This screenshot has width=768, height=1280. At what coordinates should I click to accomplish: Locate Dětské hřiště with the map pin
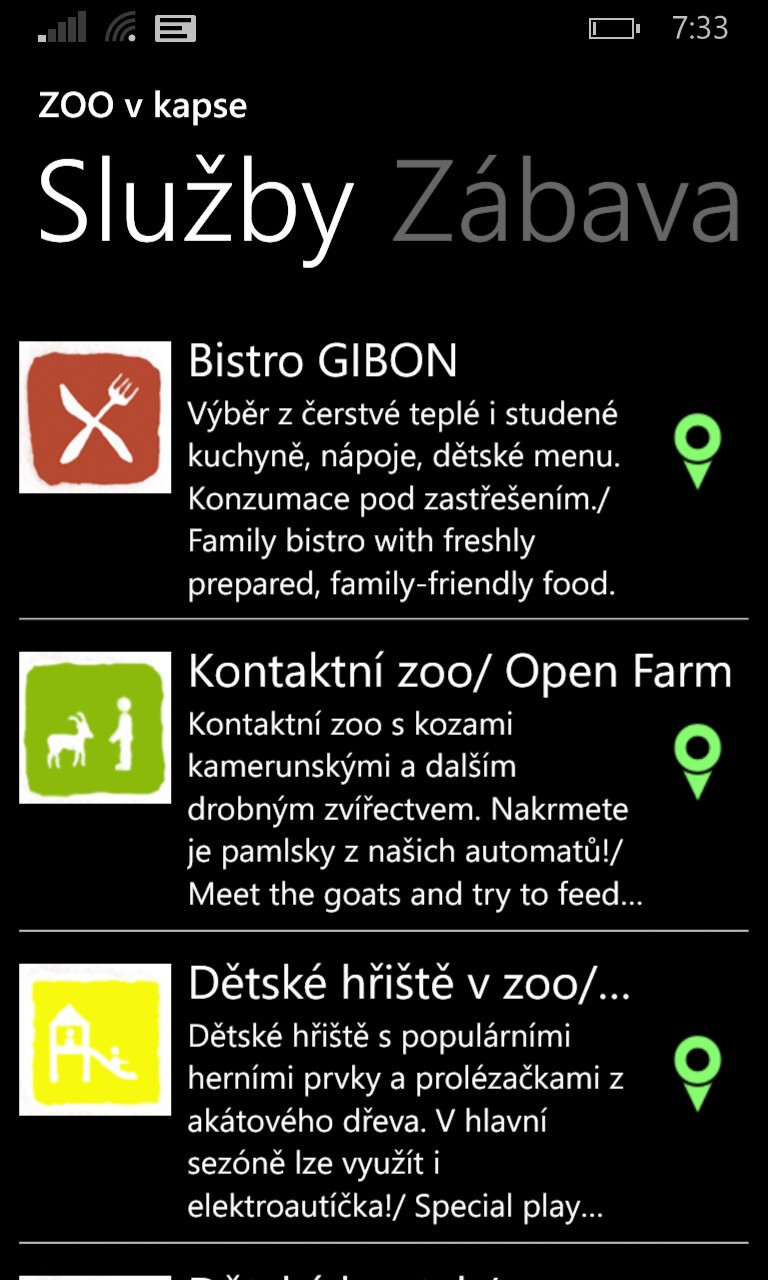[697, 1074]
